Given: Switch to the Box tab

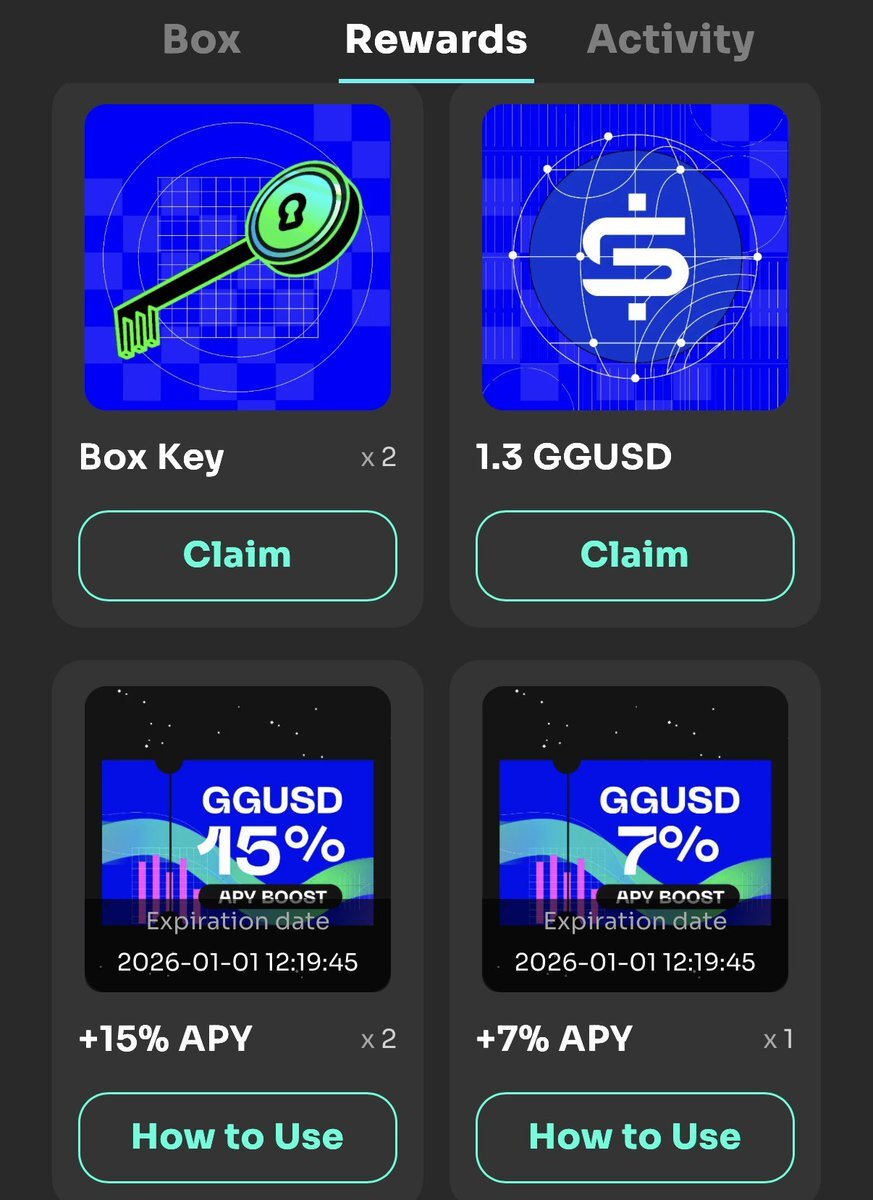Looking at the screenshot, I should 201,40.
